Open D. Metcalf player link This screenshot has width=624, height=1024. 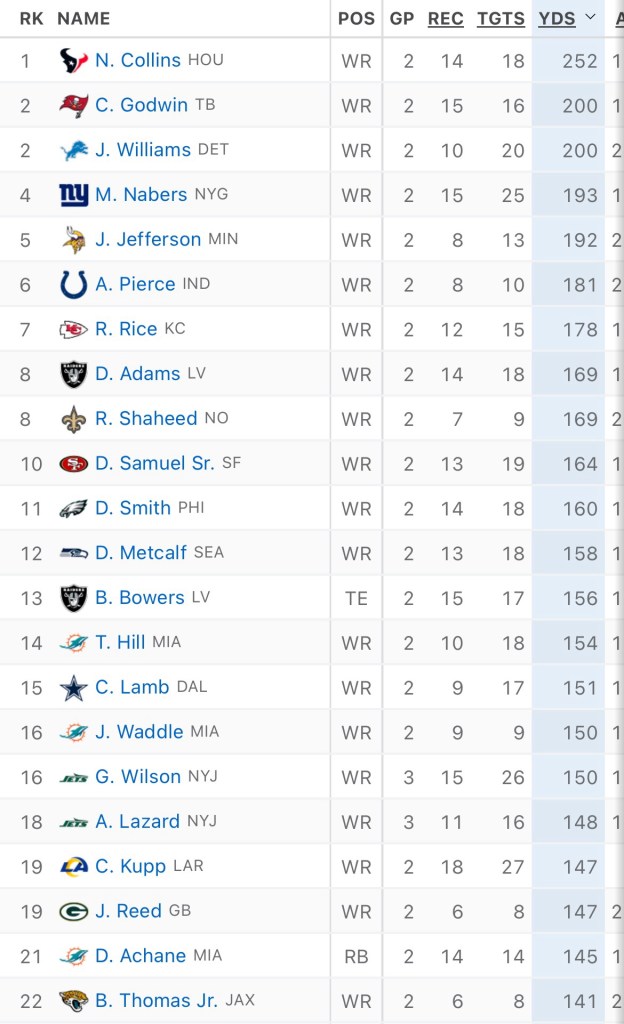click(x=141, y=553)
